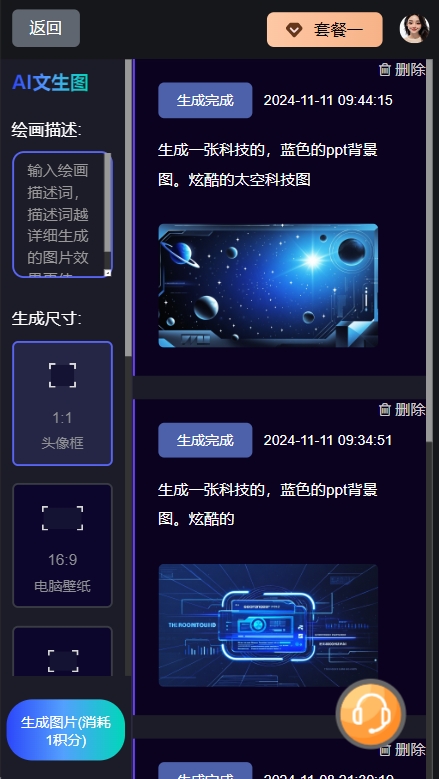
Task: Delete the 09:34:51 generation record
Action: coord(402,410)
